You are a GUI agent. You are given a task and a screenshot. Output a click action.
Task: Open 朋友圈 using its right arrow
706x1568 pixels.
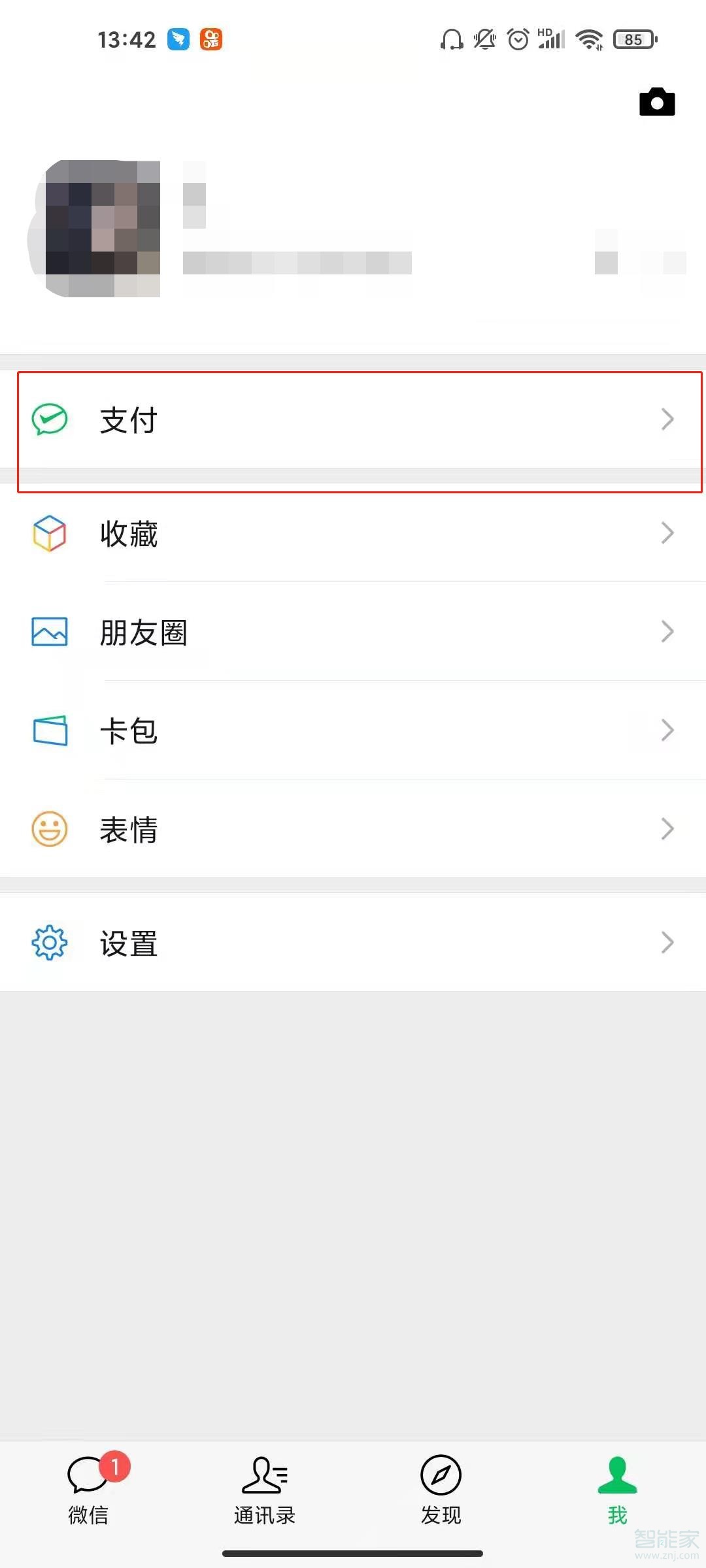coord(667,632)
